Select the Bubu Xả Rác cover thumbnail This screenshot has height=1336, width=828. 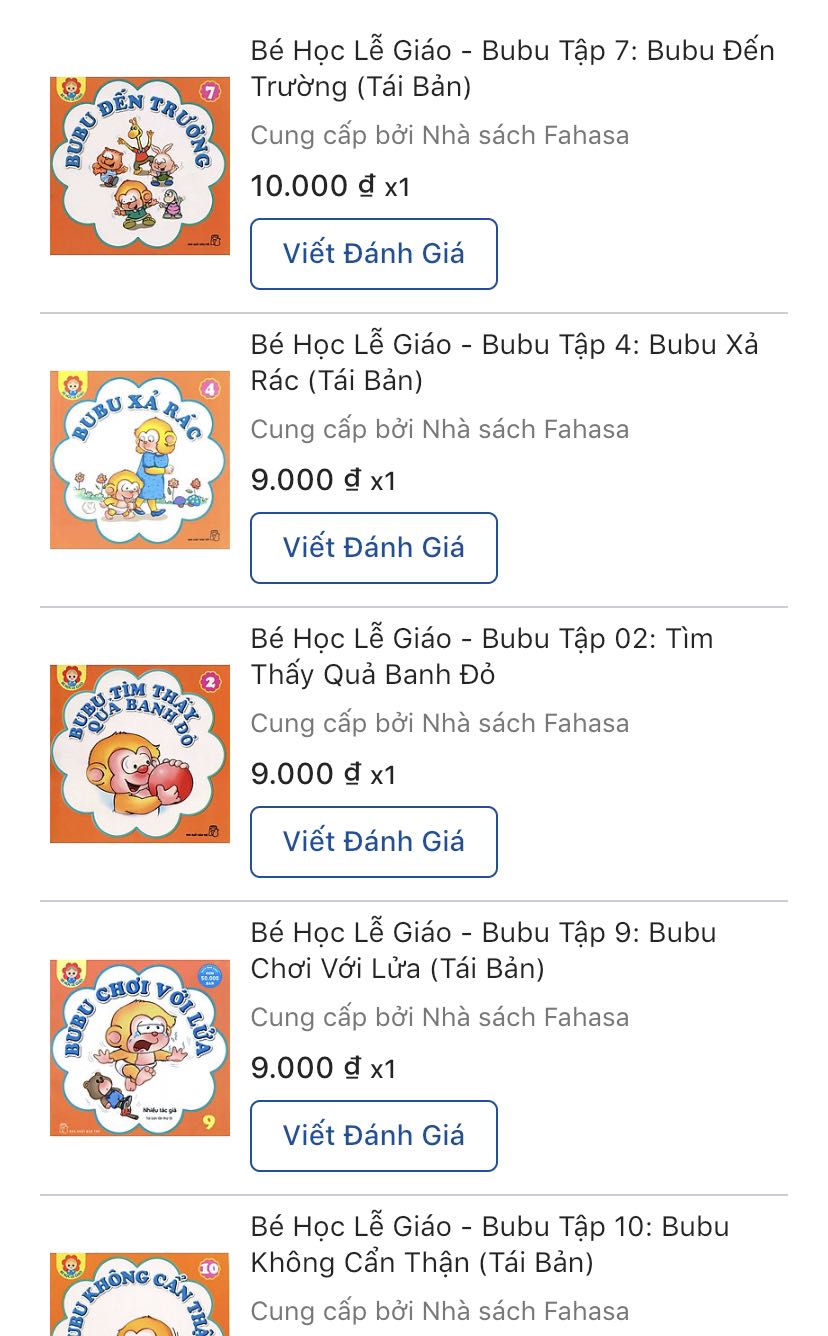(x=139, y=460)
